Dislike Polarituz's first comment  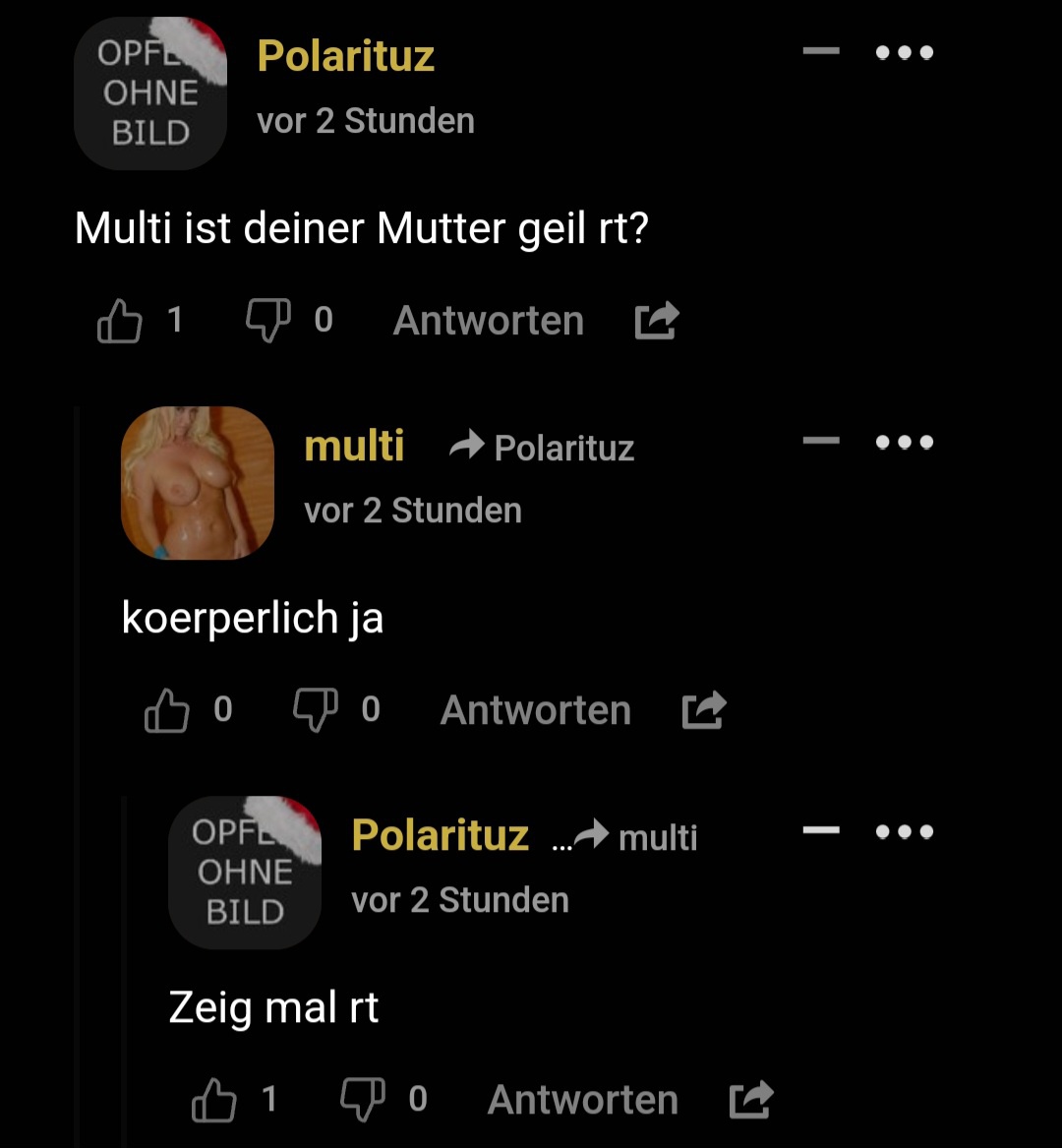[267, 321]
